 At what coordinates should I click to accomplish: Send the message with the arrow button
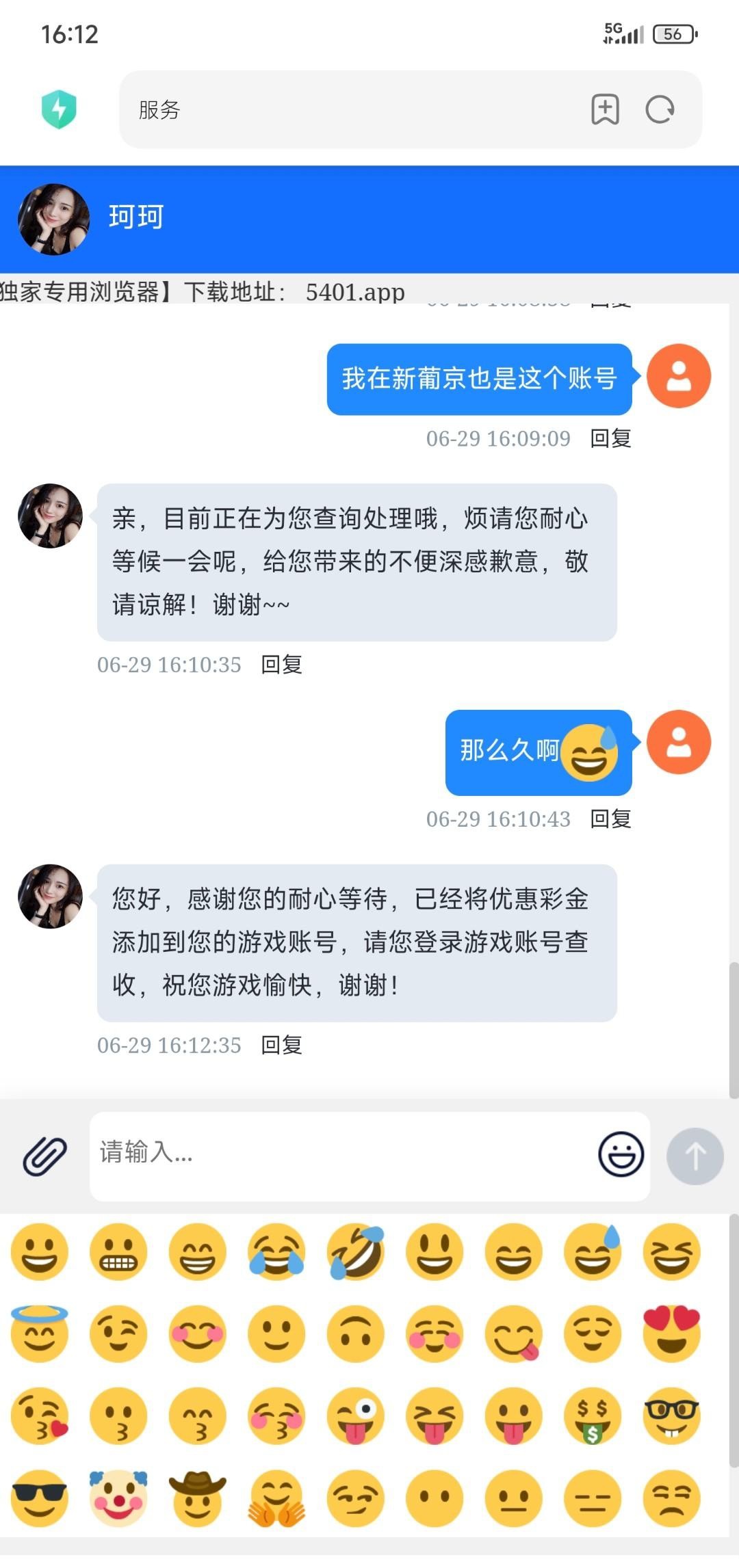(695, 1156)
